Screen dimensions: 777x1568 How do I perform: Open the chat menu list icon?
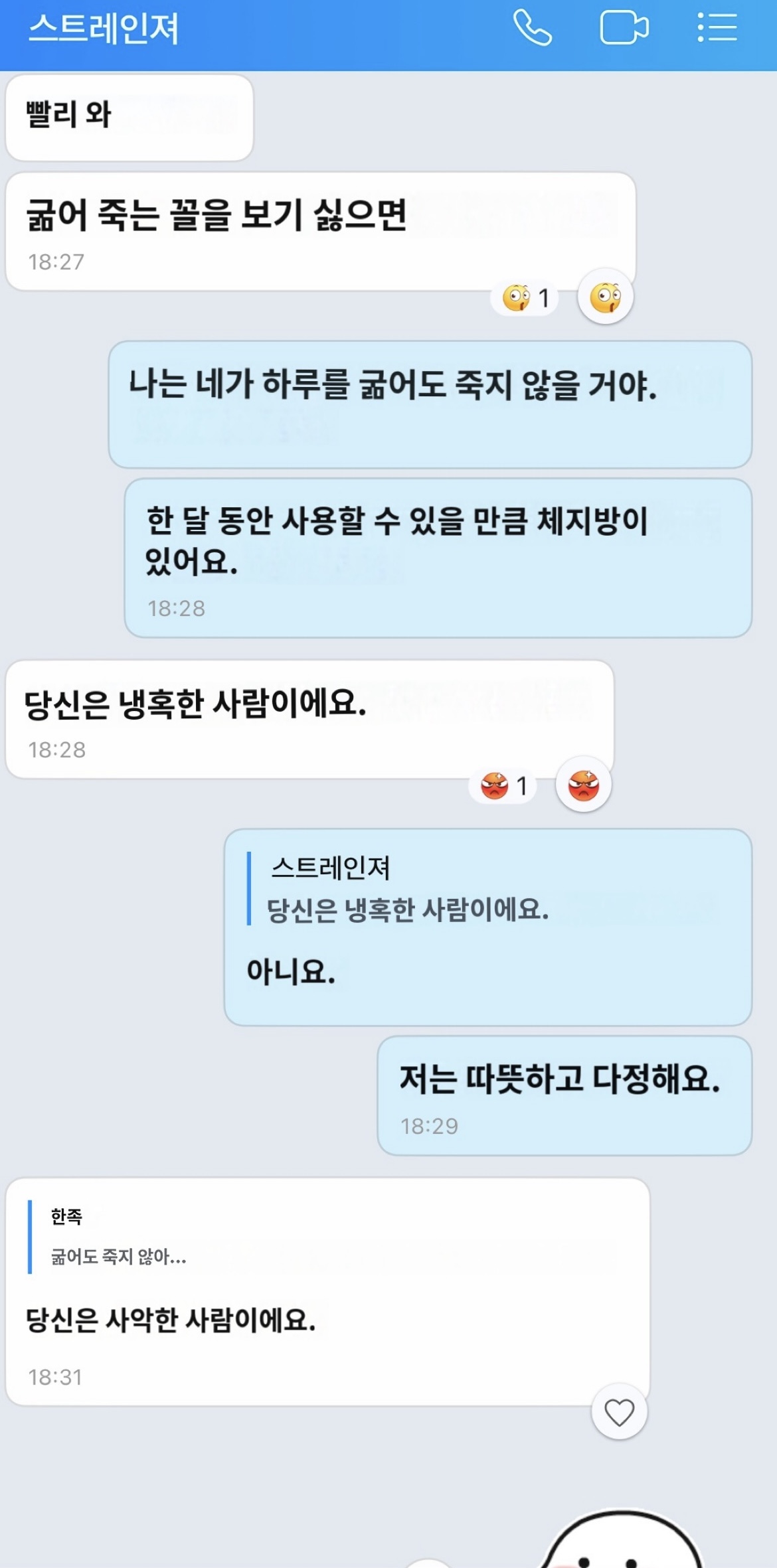[717, 28]
